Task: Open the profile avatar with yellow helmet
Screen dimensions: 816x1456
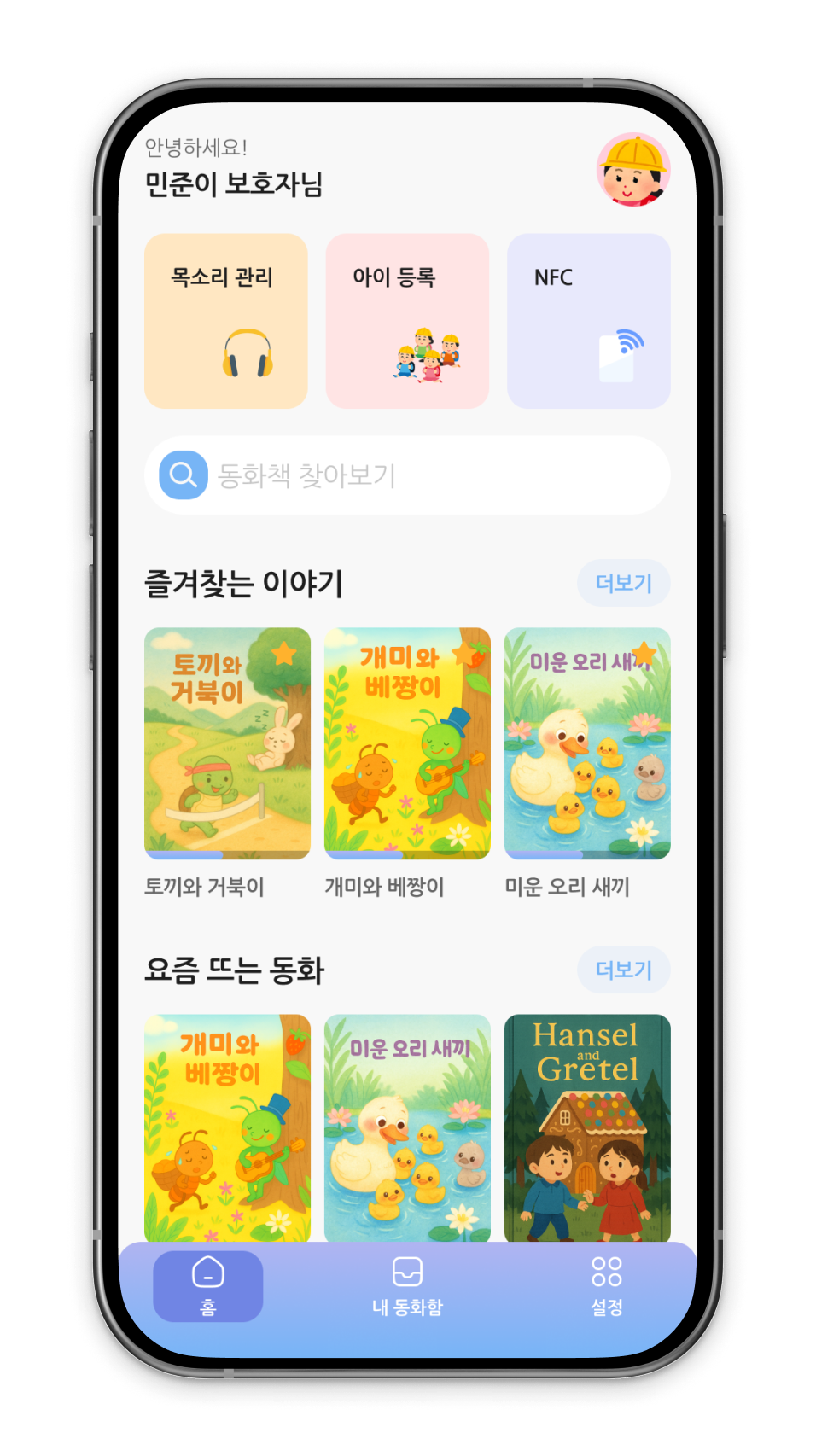Action: coord(632,169)
